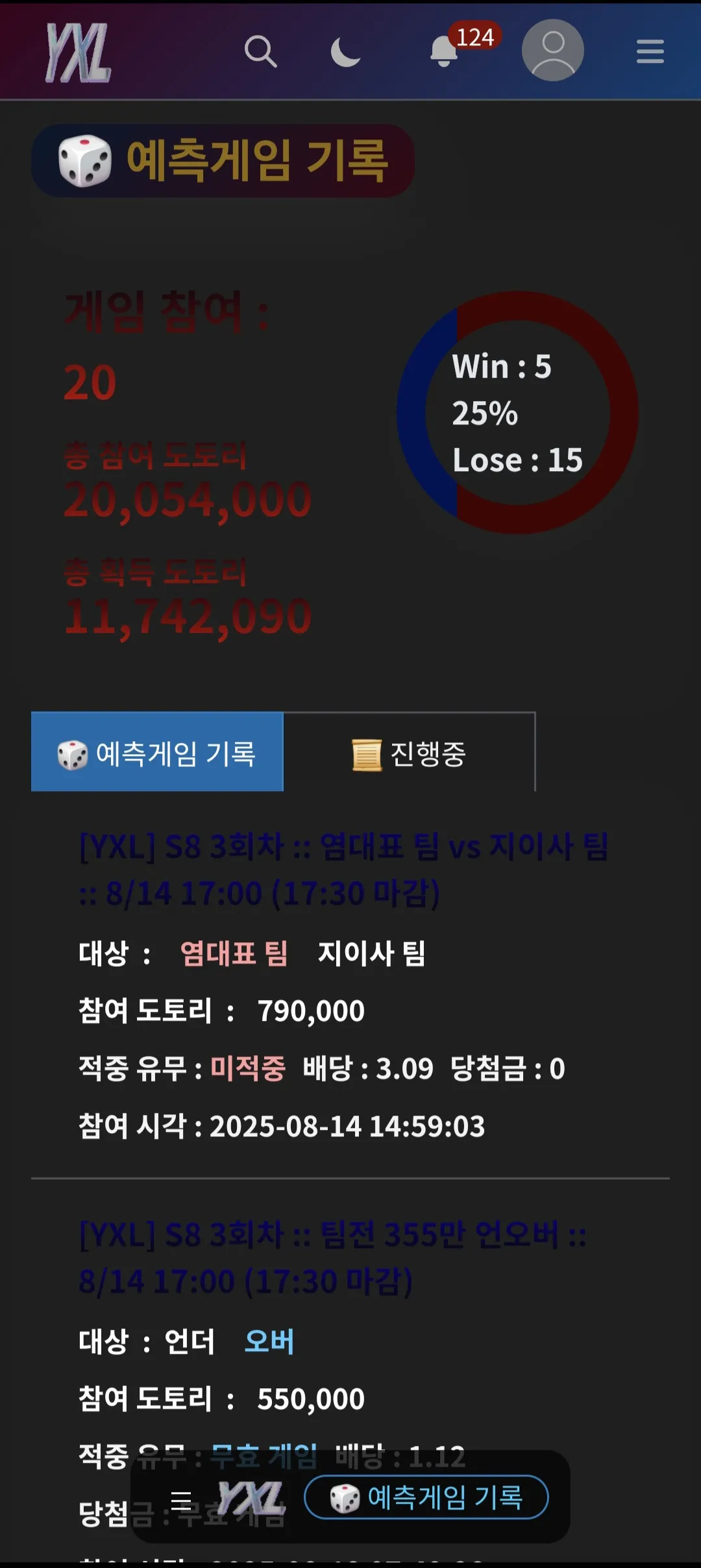The image size is (701, 1568).
Task: Open the search icon in header
Action: [260, 51]
